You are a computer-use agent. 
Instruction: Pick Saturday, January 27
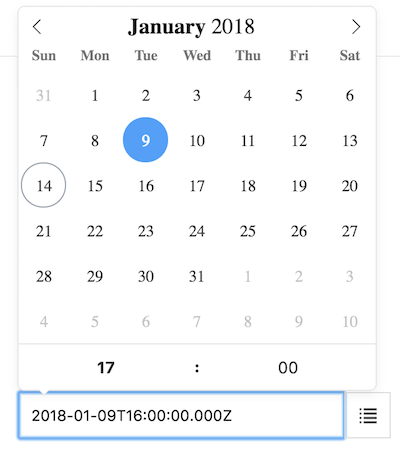pos(350,230)
